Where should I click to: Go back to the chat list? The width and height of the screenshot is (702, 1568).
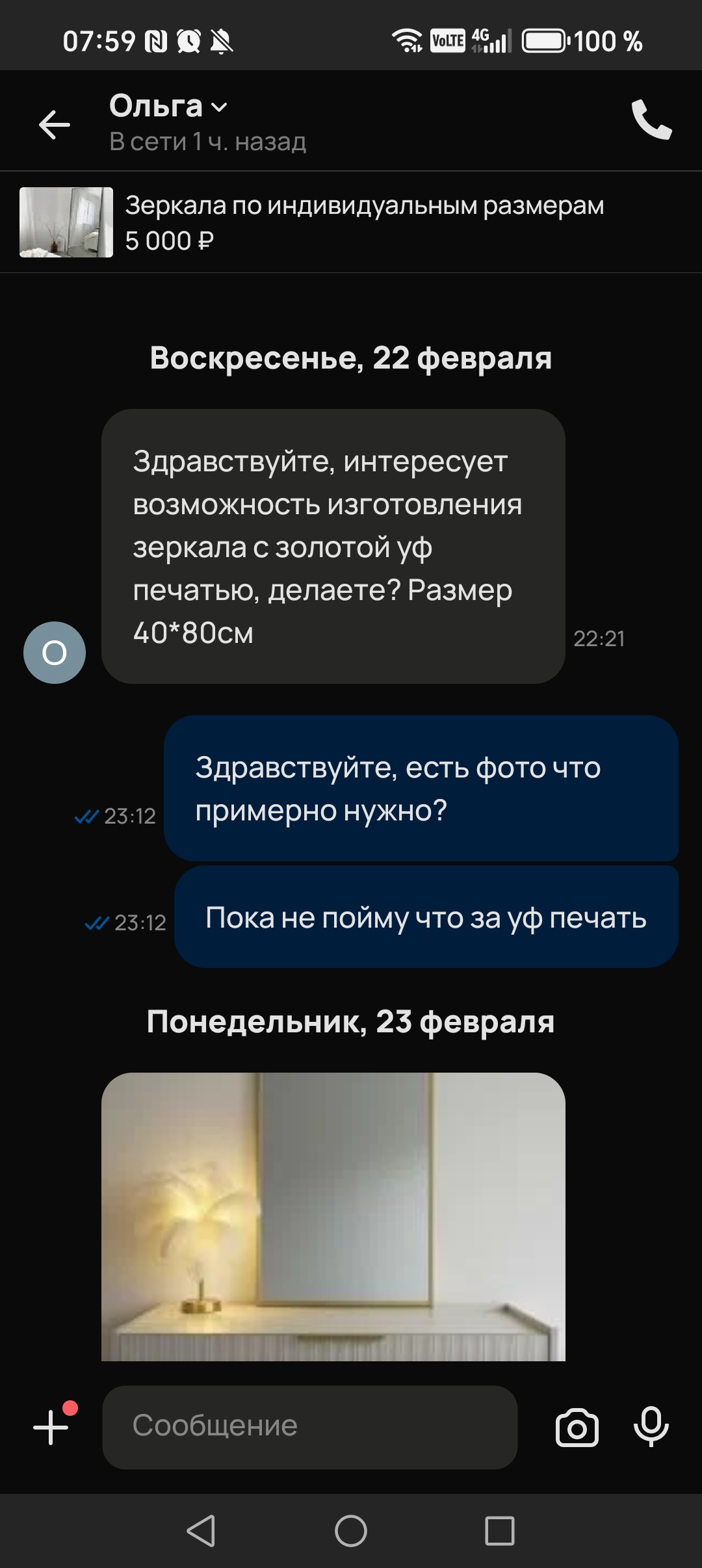pos(55,124)
